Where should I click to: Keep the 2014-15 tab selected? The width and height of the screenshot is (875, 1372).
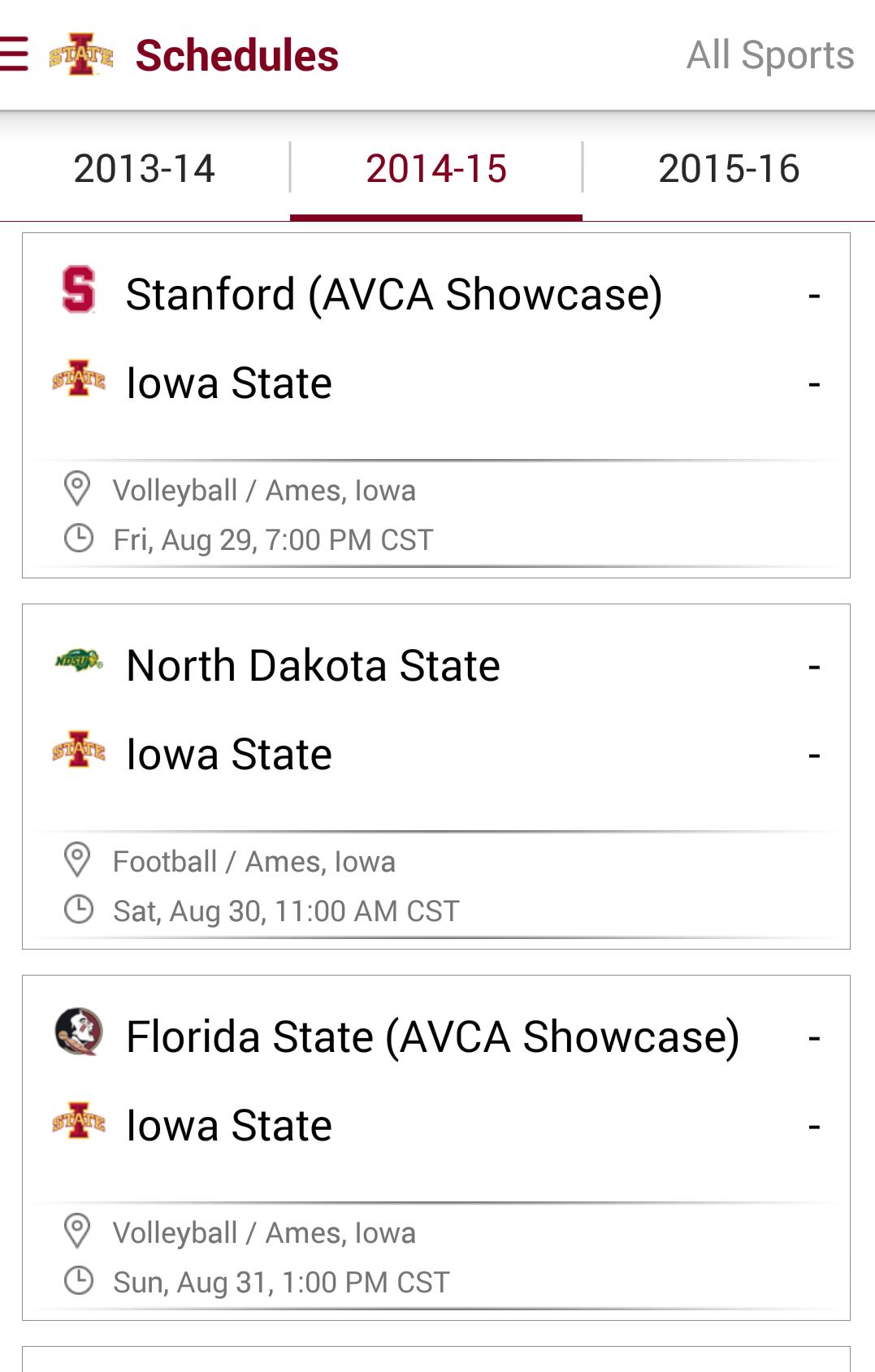(x=437, y=168)
